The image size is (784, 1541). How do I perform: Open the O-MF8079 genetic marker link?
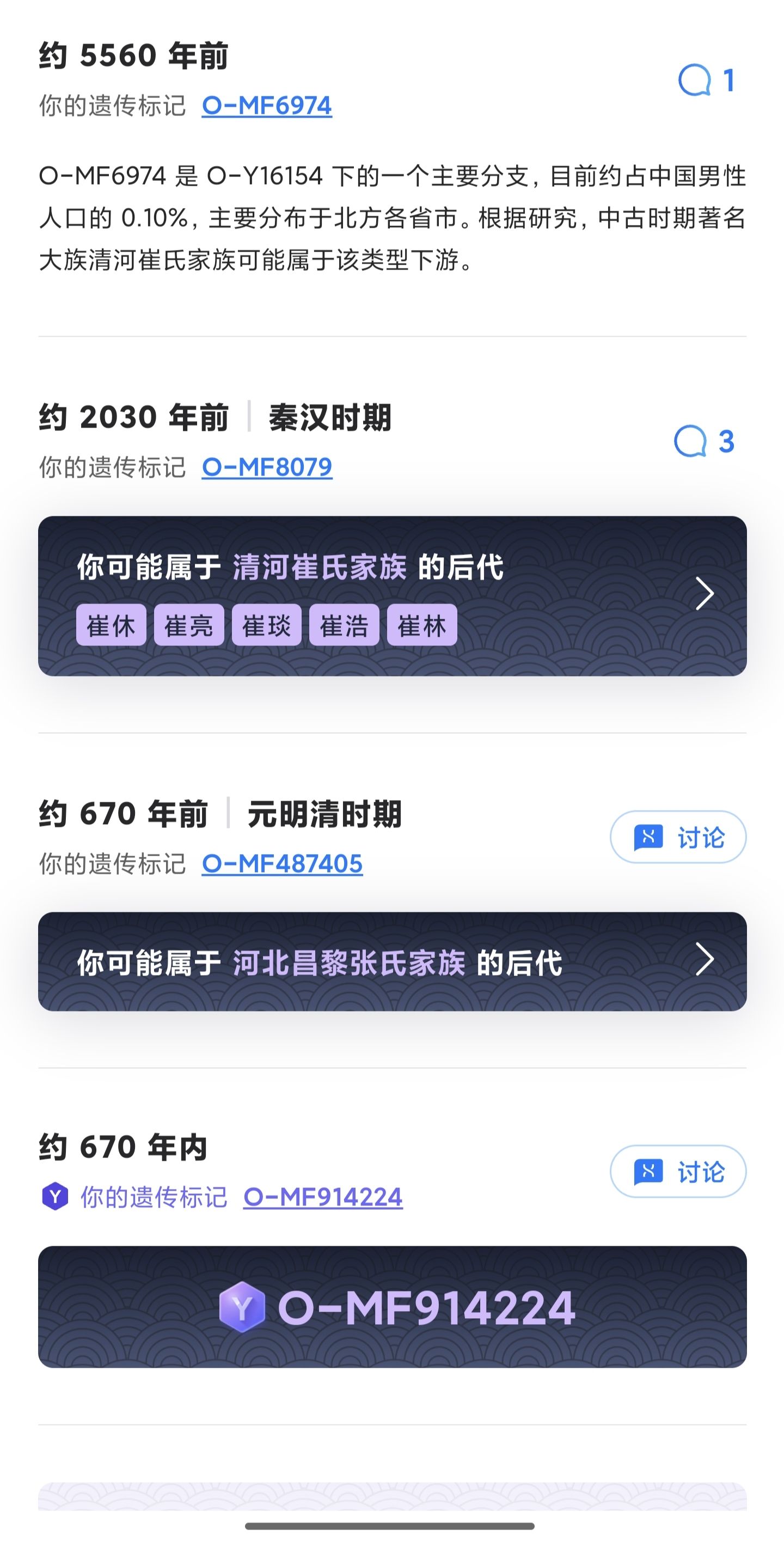pyautogui.click(x=267, y=467)
